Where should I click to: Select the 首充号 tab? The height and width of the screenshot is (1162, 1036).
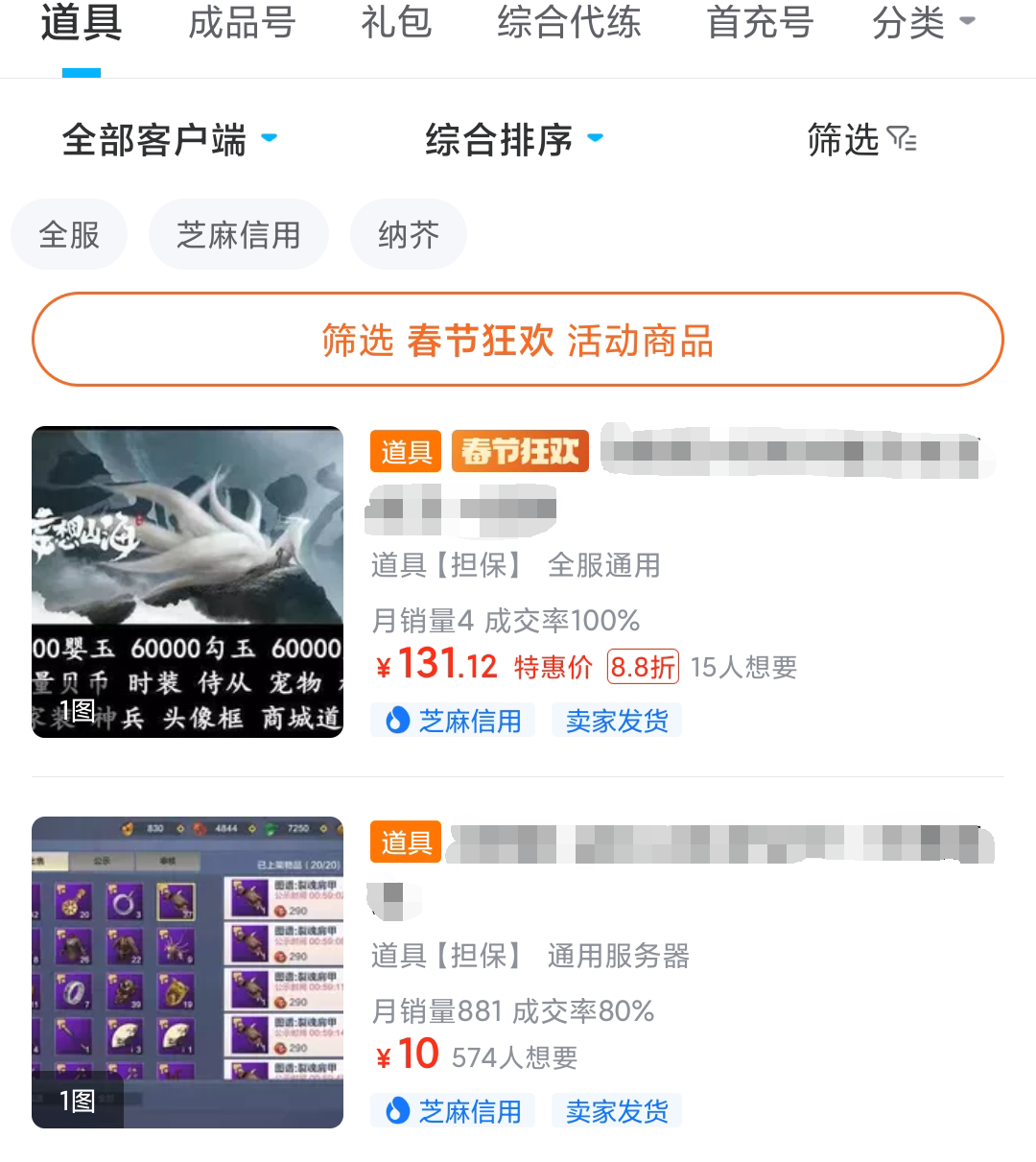[x=760, y=23]
